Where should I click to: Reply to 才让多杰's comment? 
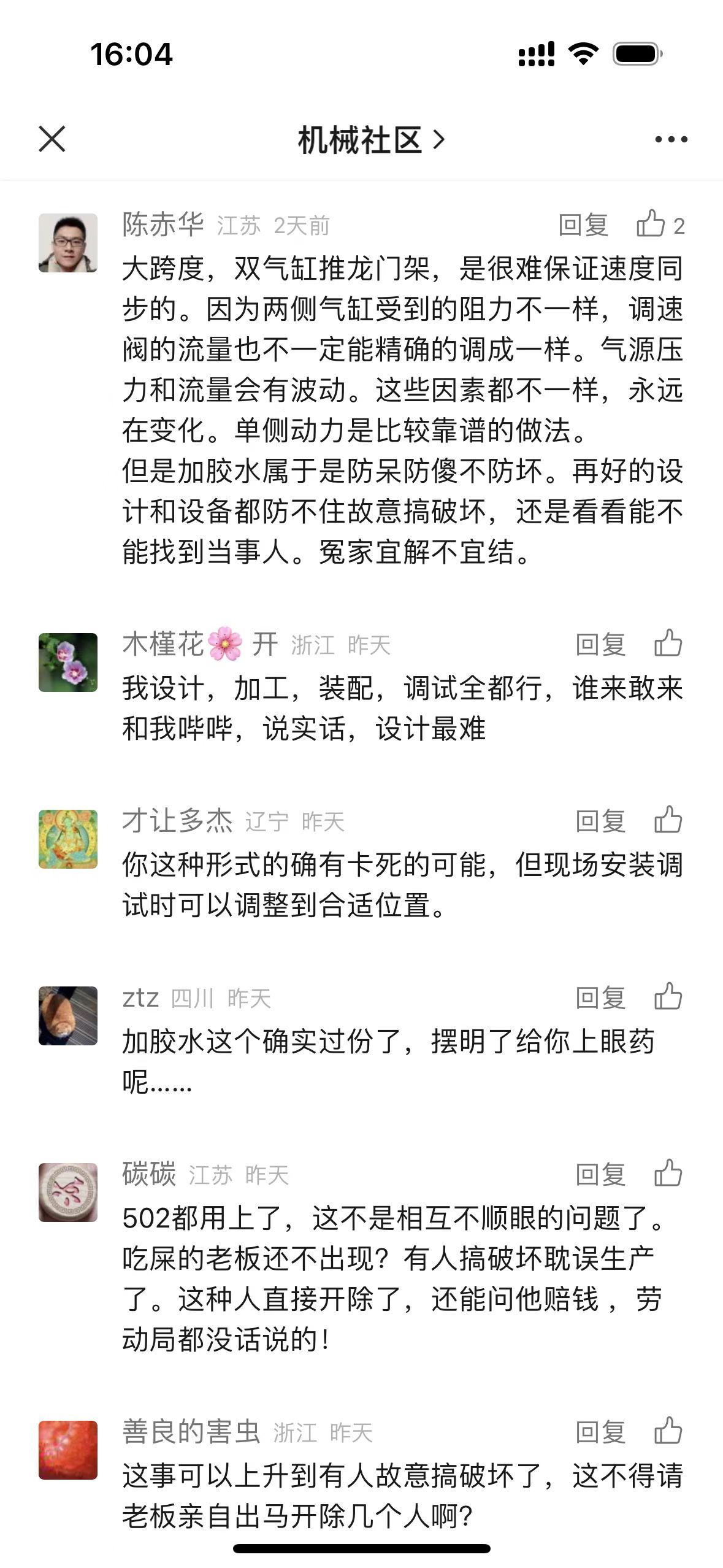click(600, 821)
